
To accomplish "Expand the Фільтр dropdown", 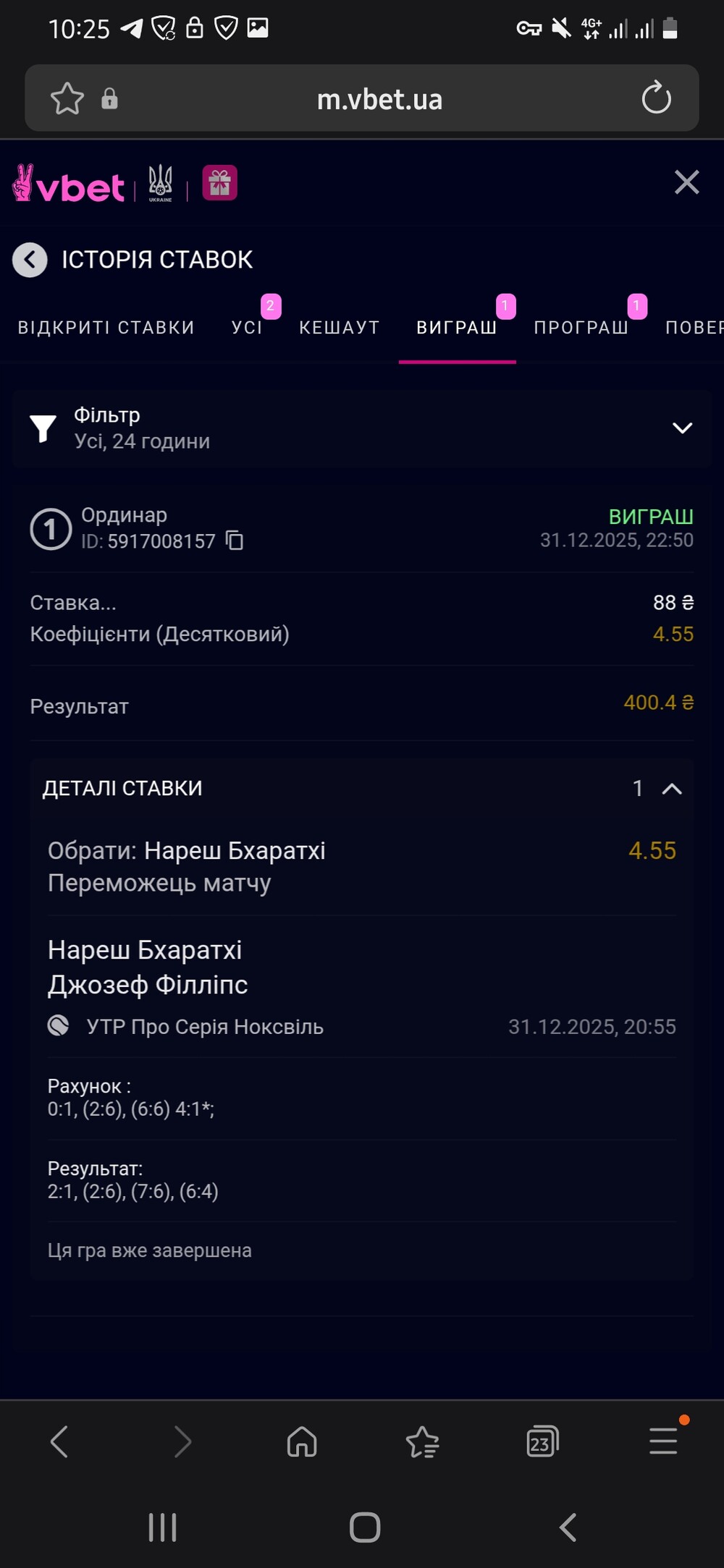I will (682, 428).
